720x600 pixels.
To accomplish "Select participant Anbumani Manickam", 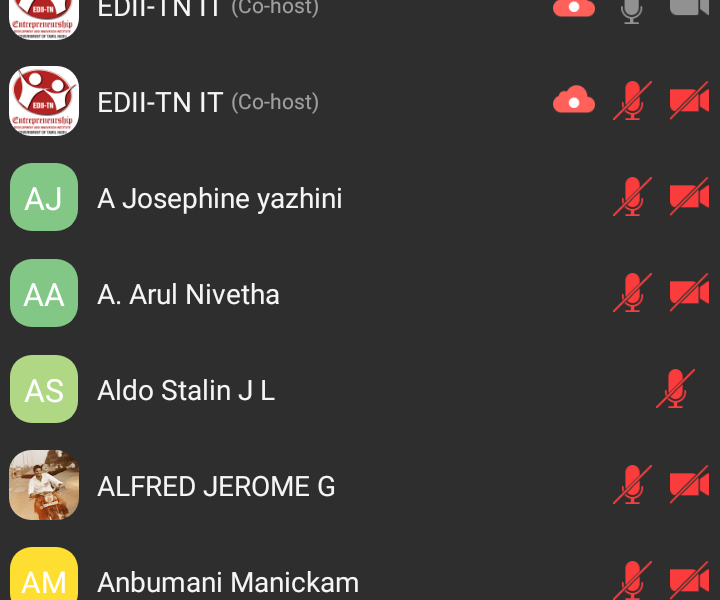I will (228, 581).
